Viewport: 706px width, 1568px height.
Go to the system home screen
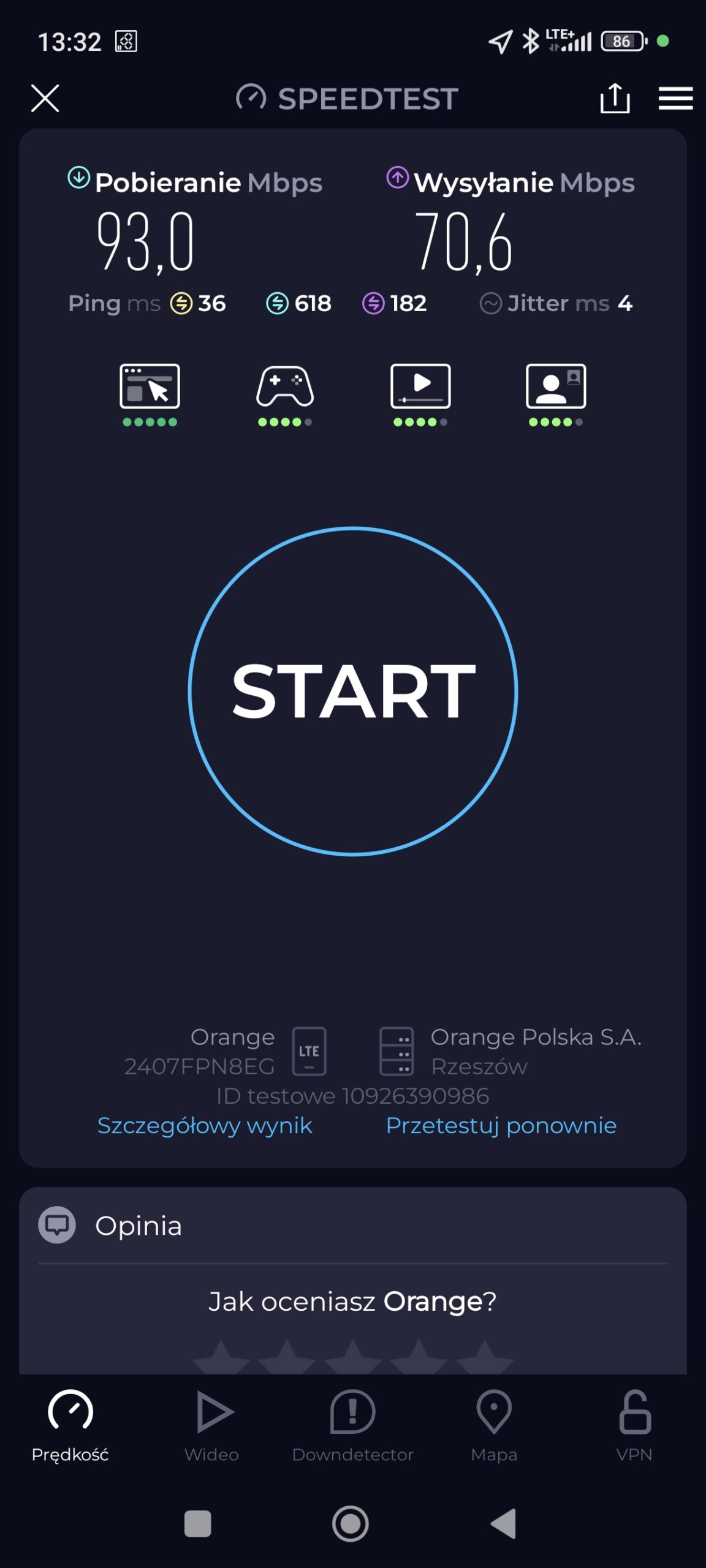pos(351,1523)
